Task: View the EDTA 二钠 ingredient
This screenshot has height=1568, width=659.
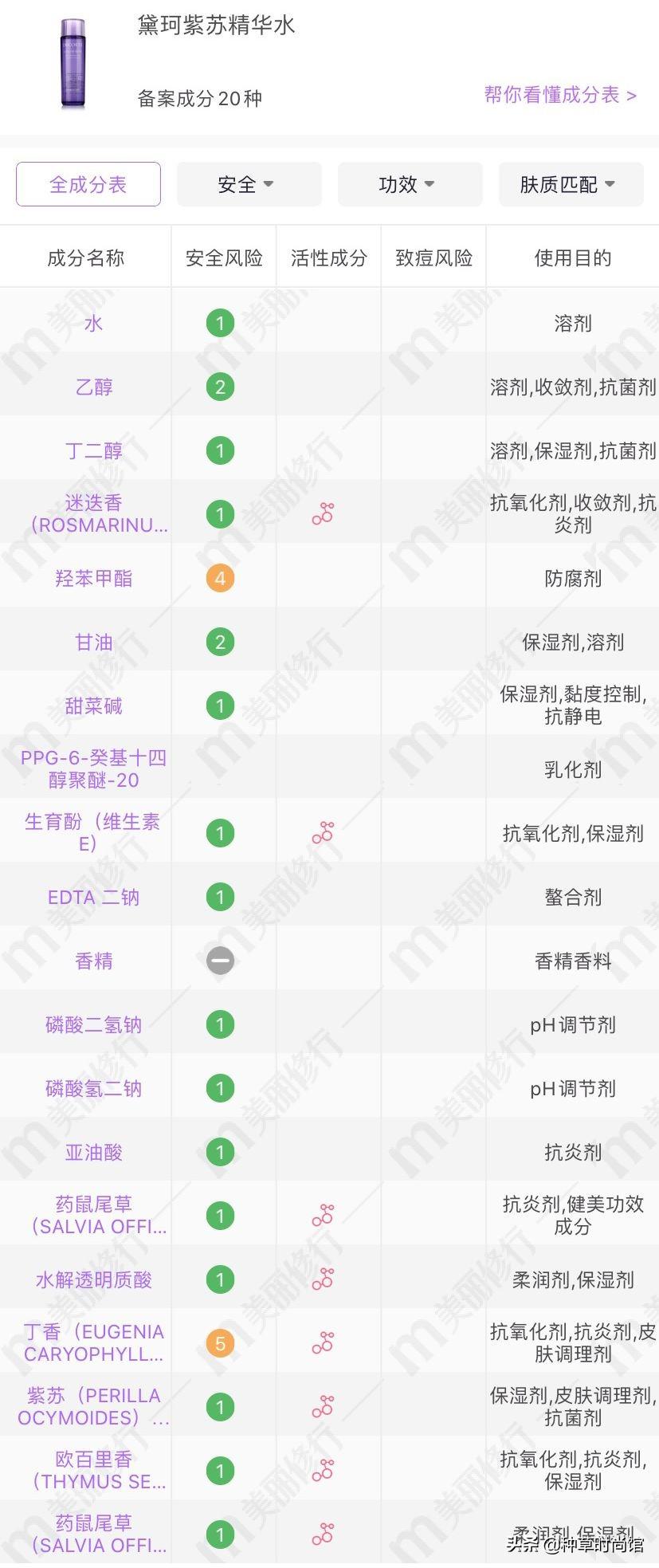Action: click(x=93, y=898)
